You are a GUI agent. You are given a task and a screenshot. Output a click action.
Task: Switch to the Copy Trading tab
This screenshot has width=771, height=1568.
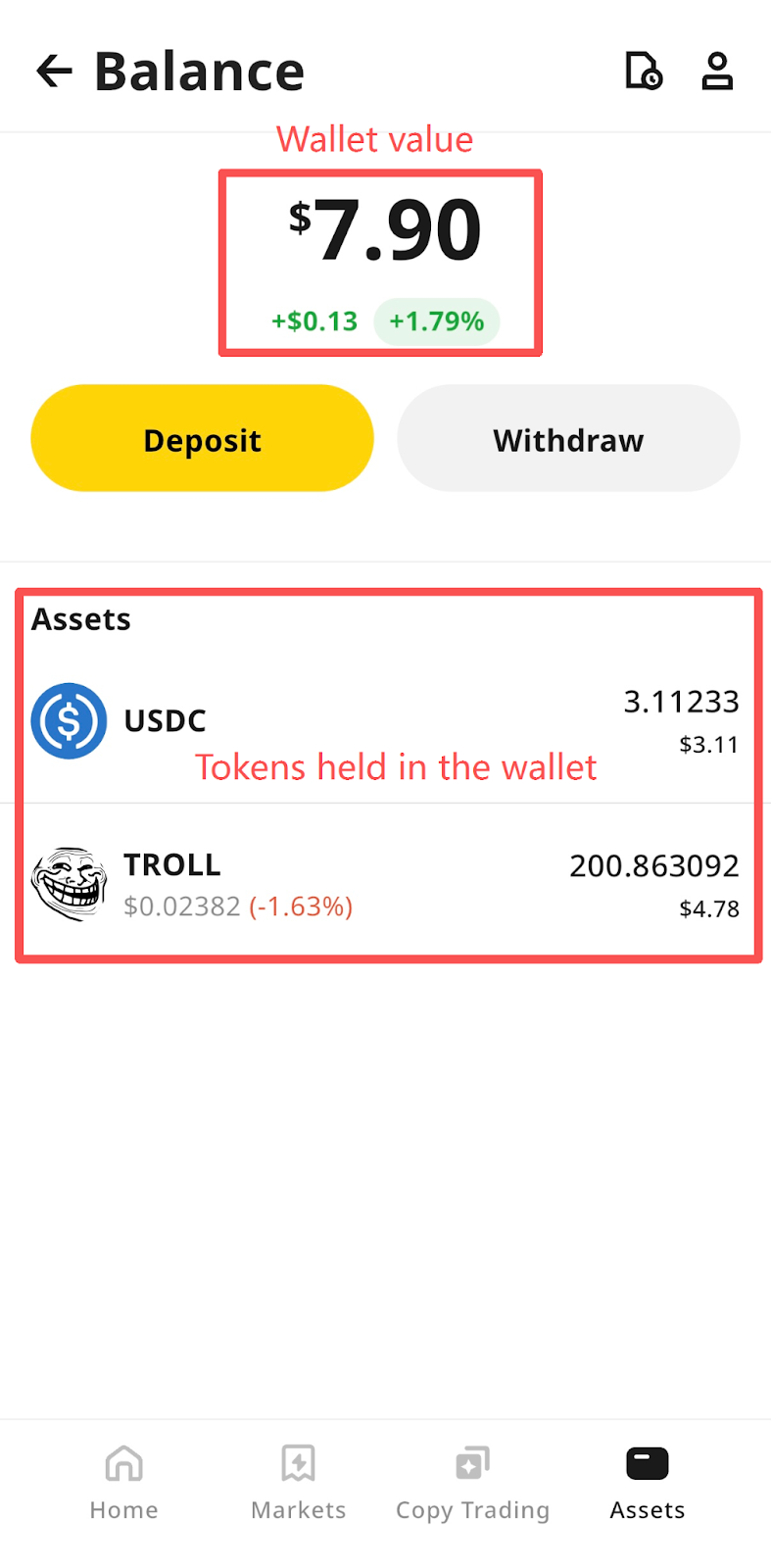(472, 1482)
